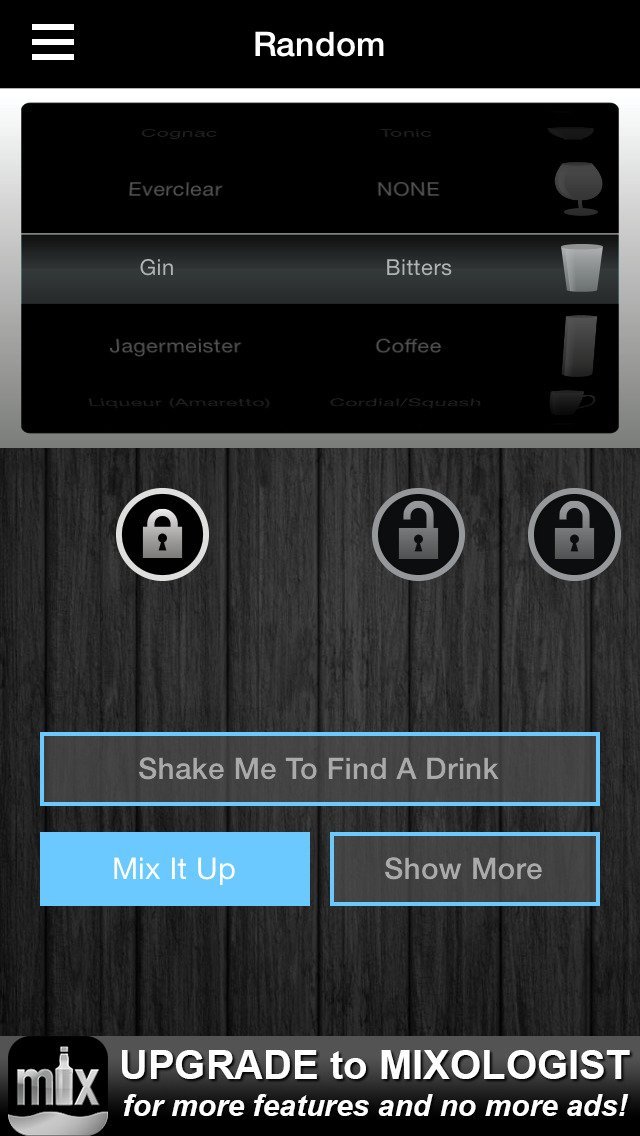Open the Upgrade to Mixologist banner
This screenshot has width=640, height=1136.
(320, 1085)
